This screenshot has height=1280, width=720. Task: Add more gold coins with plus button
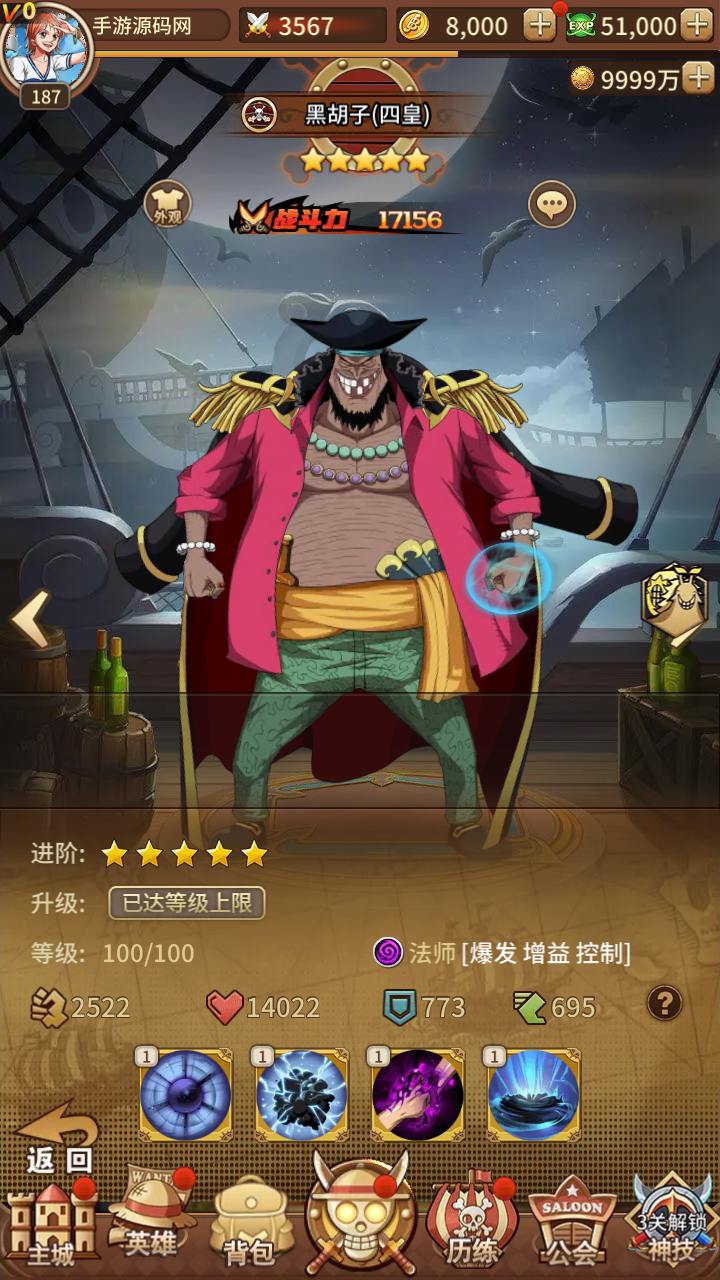pos(539,25)
